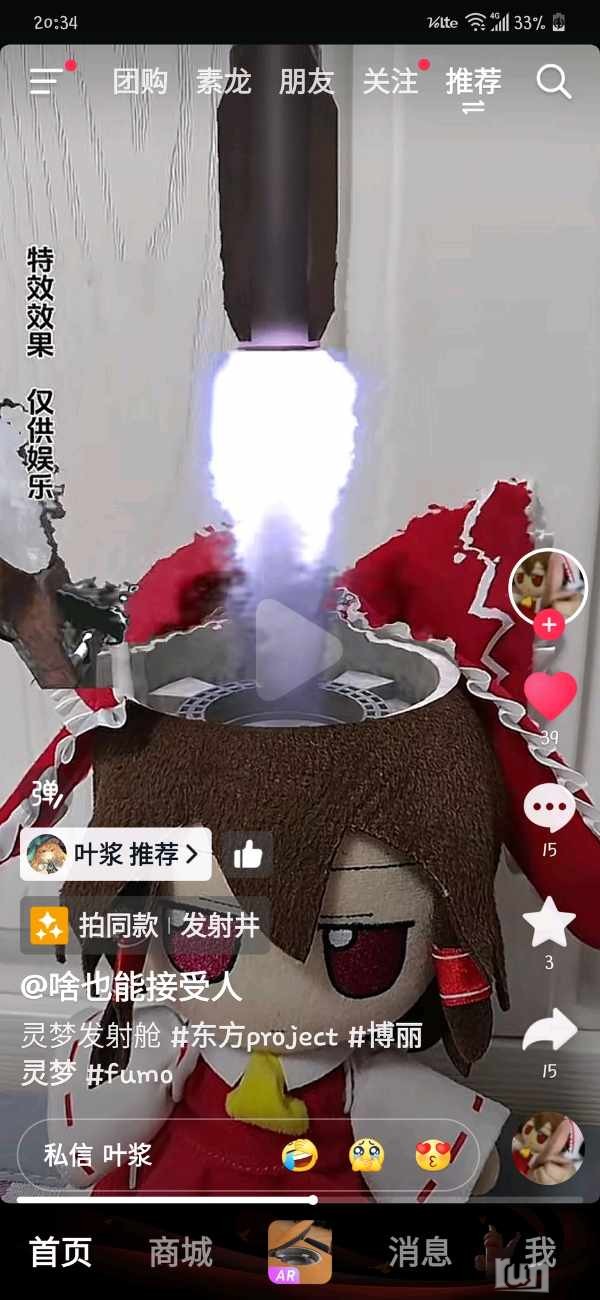The image size is (600, 1300).
Task: Go to the 商城 tab
Action: pos(181,1251)
